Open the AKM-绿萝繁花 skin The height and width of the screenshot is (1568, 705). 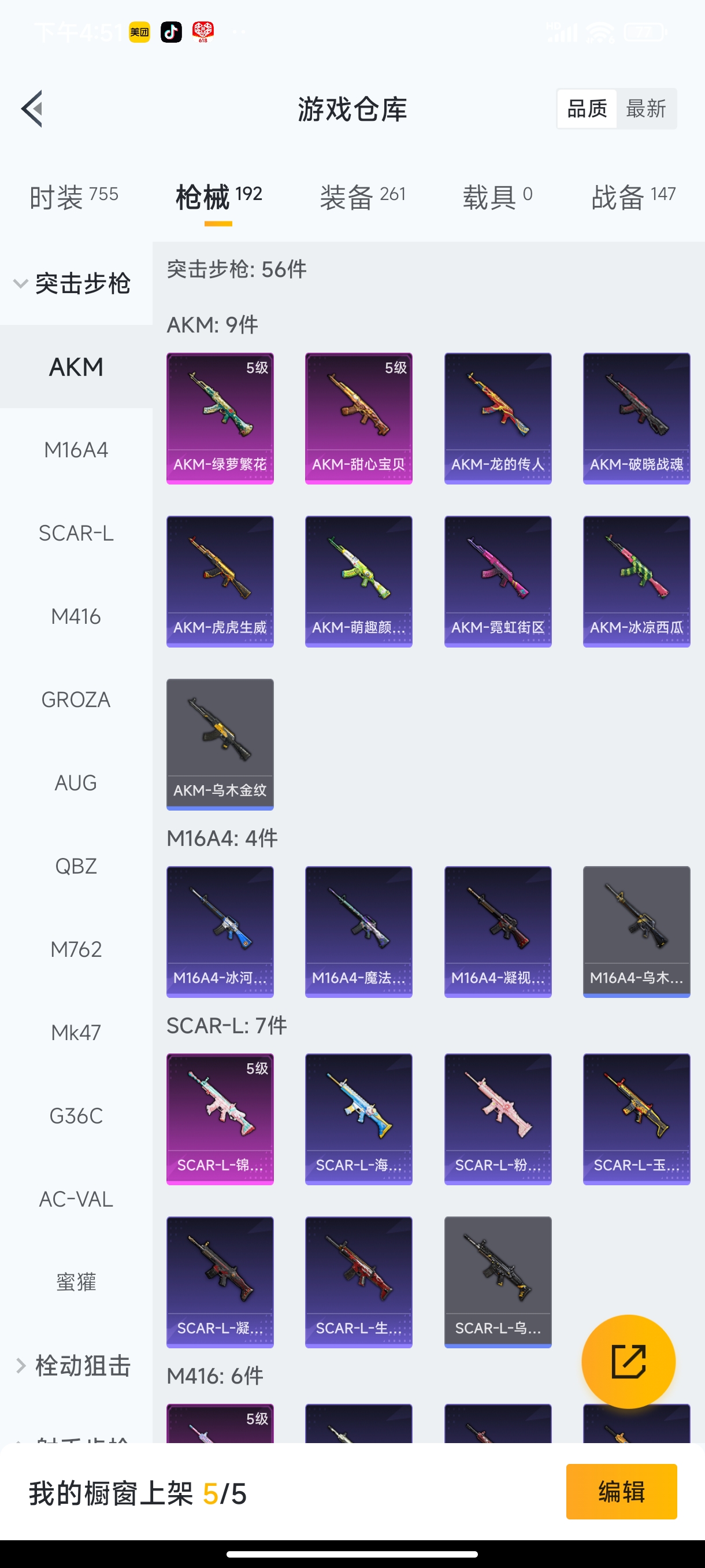tap(220, 418)
